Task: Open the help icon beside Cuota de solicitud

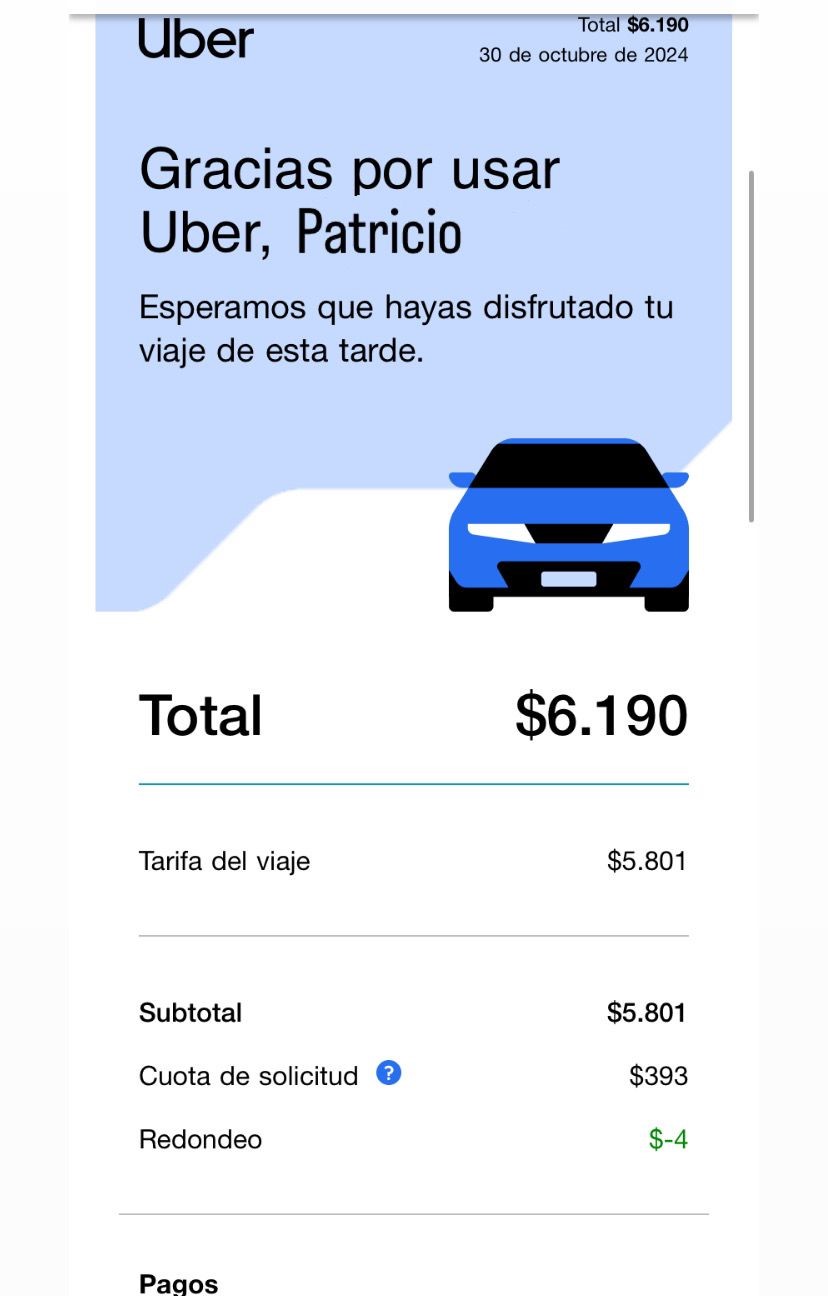Action: (x=389, y=1074)
